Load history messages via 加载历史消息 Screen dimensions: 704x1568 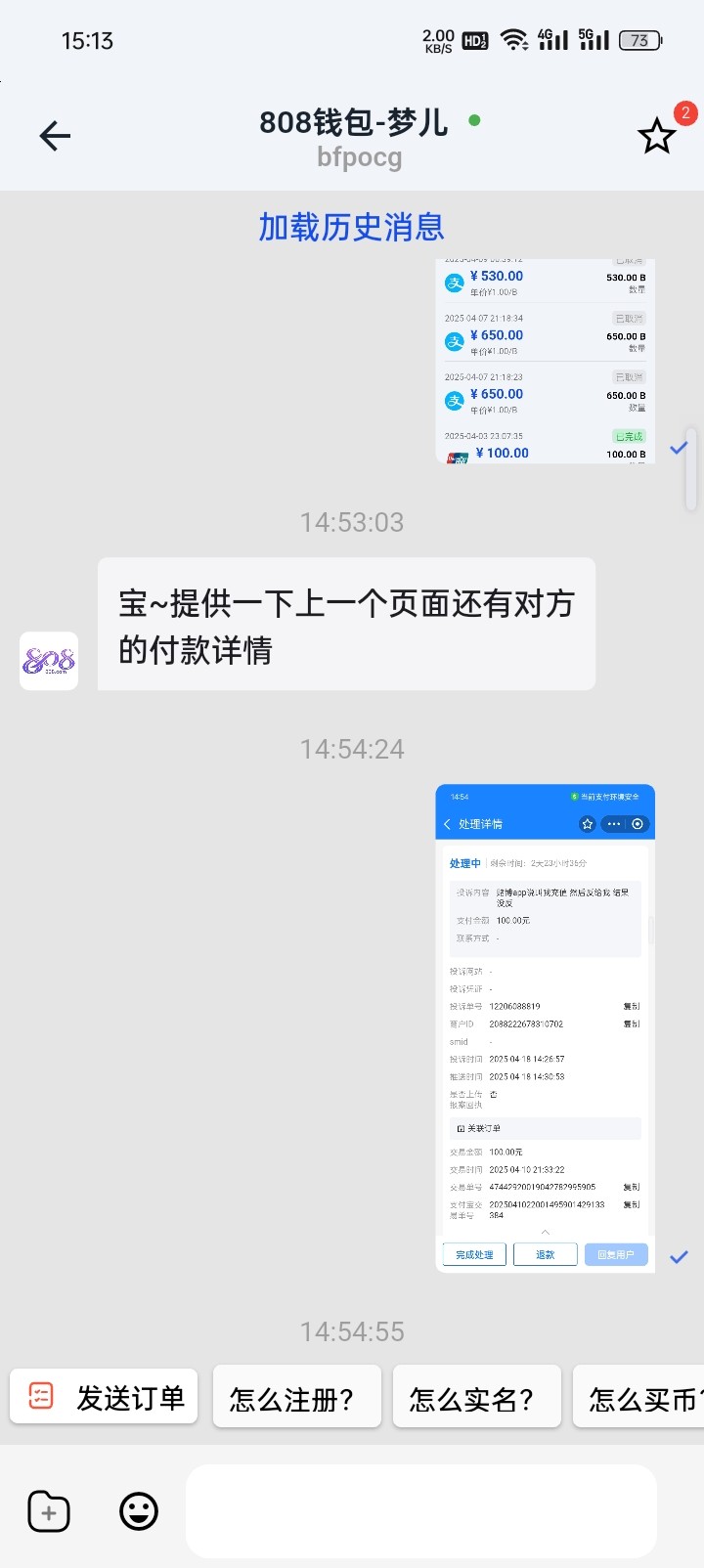tap(351, 227)
